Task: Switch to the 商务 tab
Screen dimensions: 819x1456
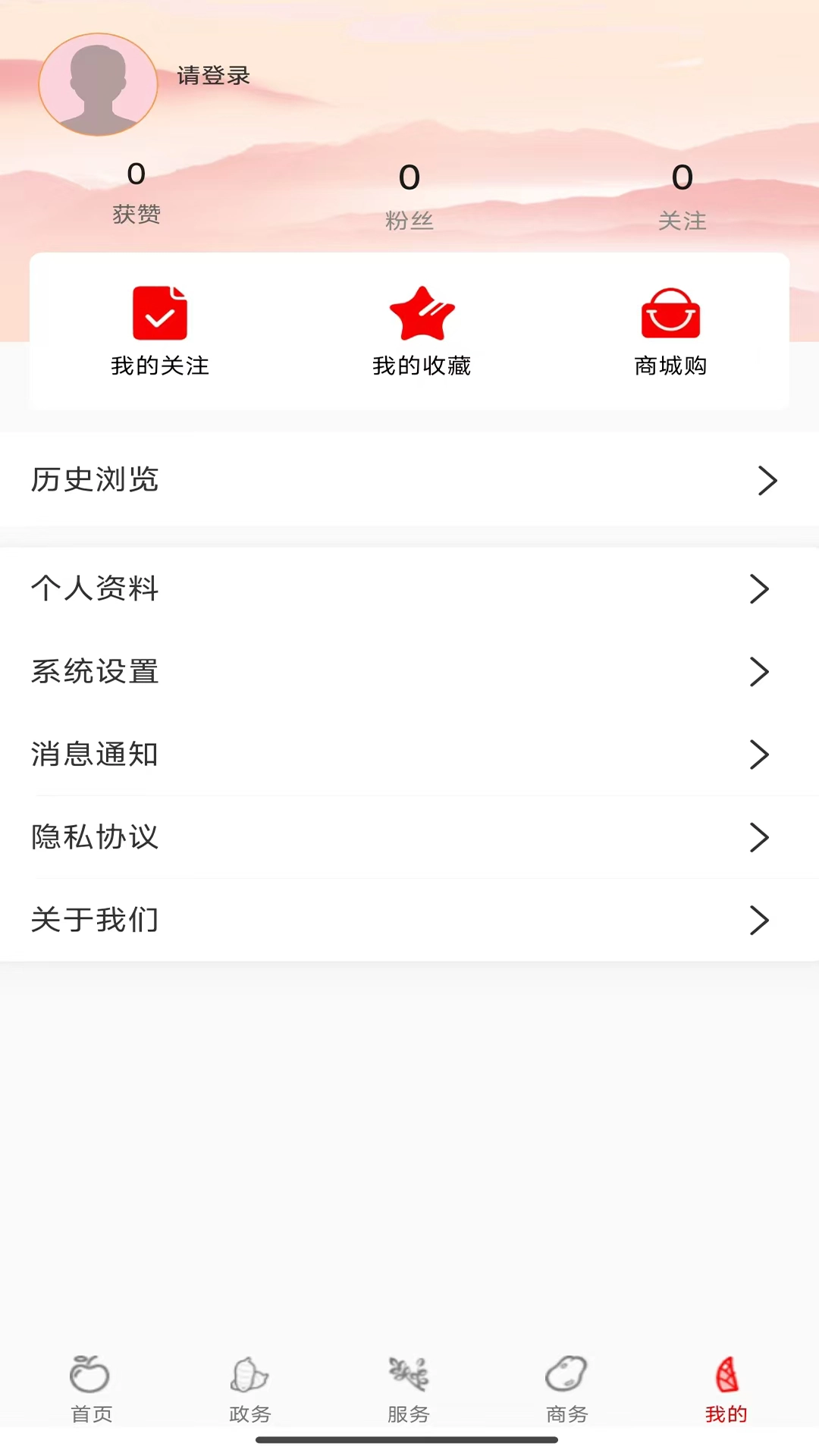Action: (567, 1394)
